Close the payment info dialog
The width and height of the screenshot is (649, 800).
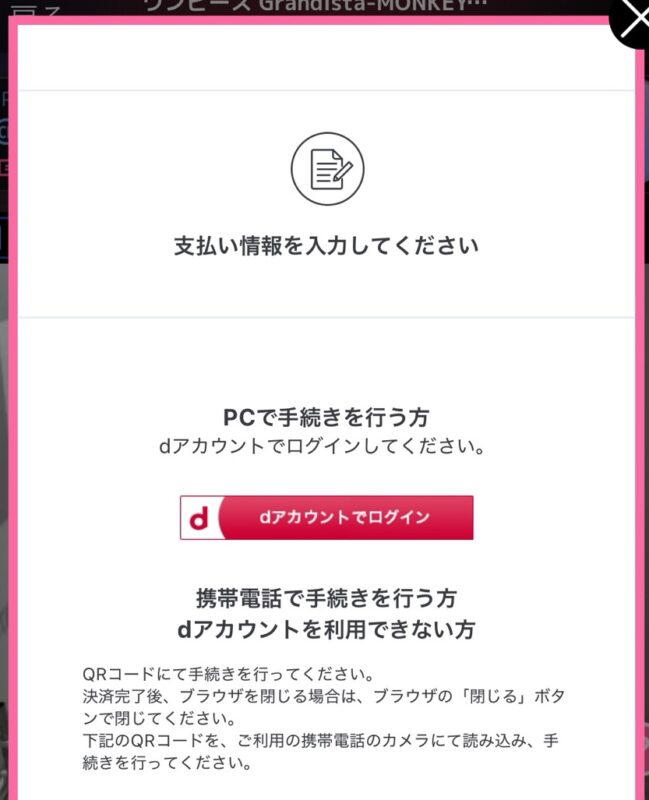633,20
